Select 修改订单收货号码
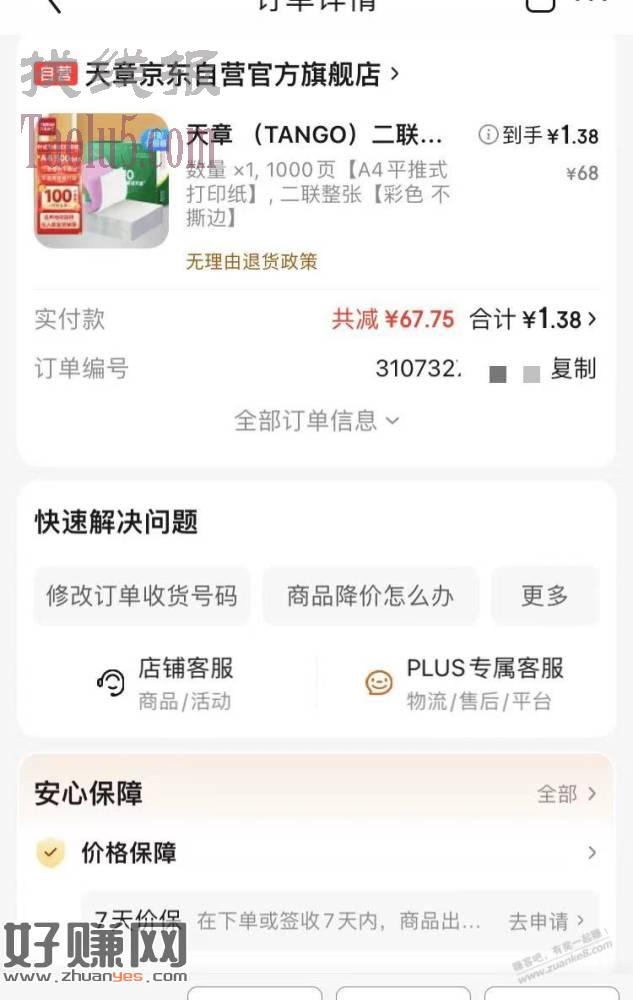The height and width of the screenshot is (1000, 633). (142, 597)
